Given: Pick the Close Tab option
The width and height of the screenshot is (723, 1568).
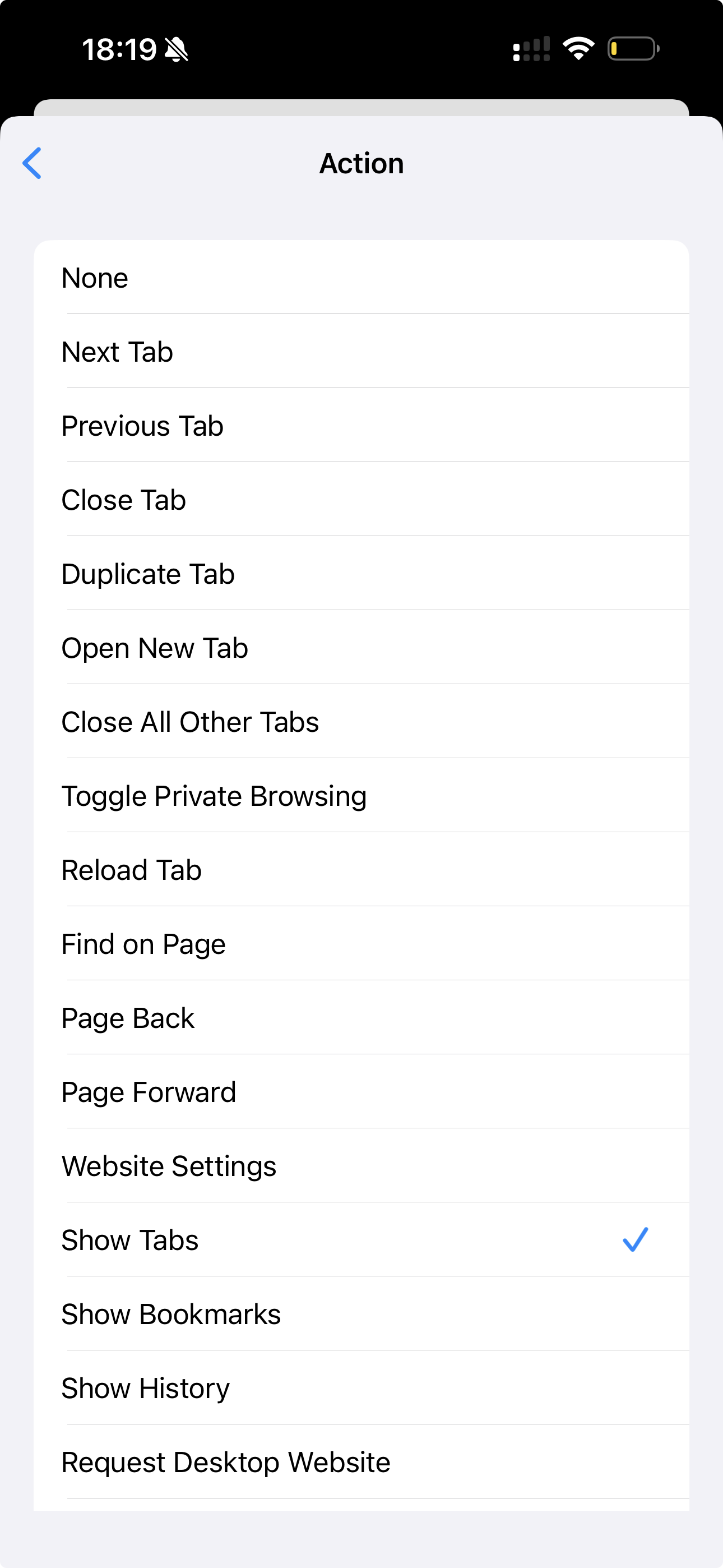Looking at the screenshot, I should click(361, 500).
